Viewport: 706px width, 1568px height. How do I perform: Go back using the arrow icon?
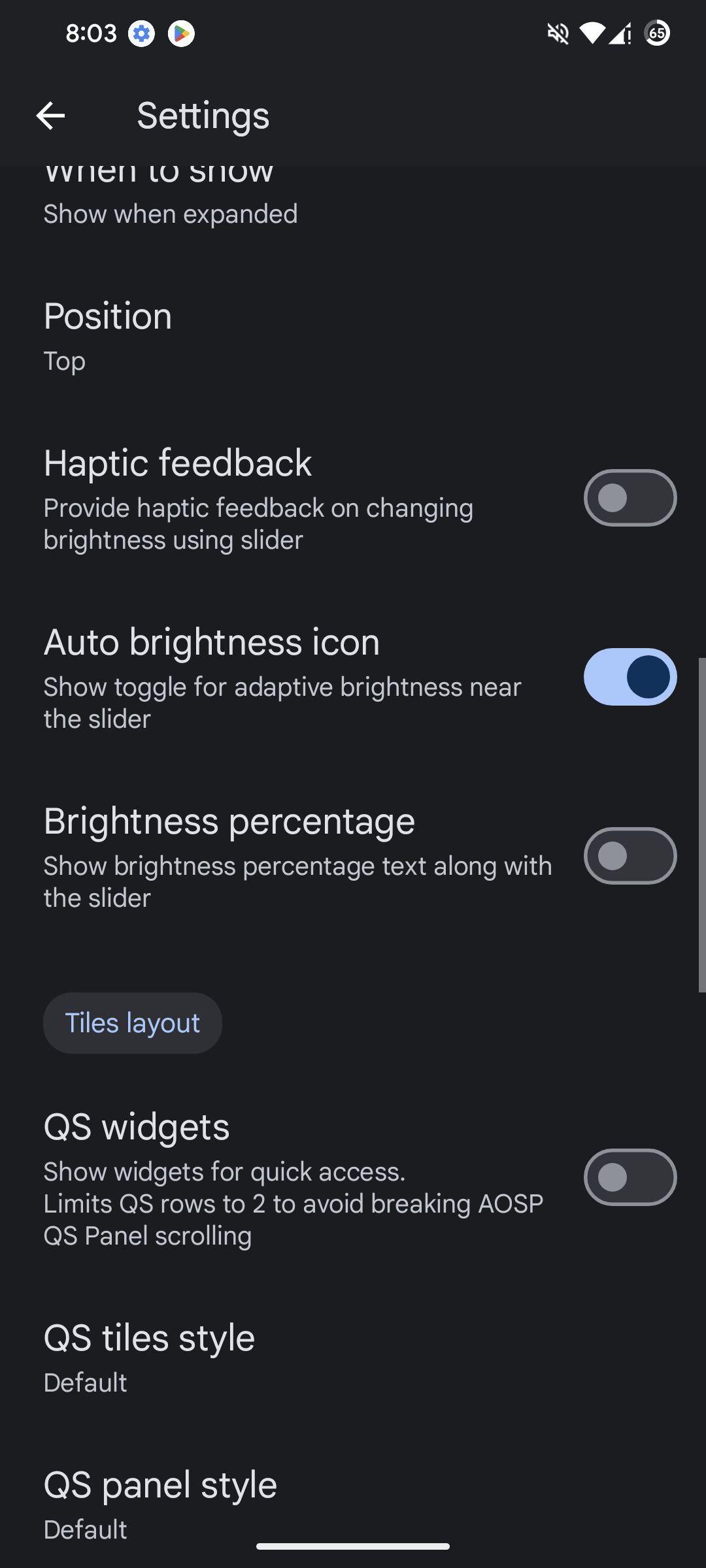click(x=50, y=116)
